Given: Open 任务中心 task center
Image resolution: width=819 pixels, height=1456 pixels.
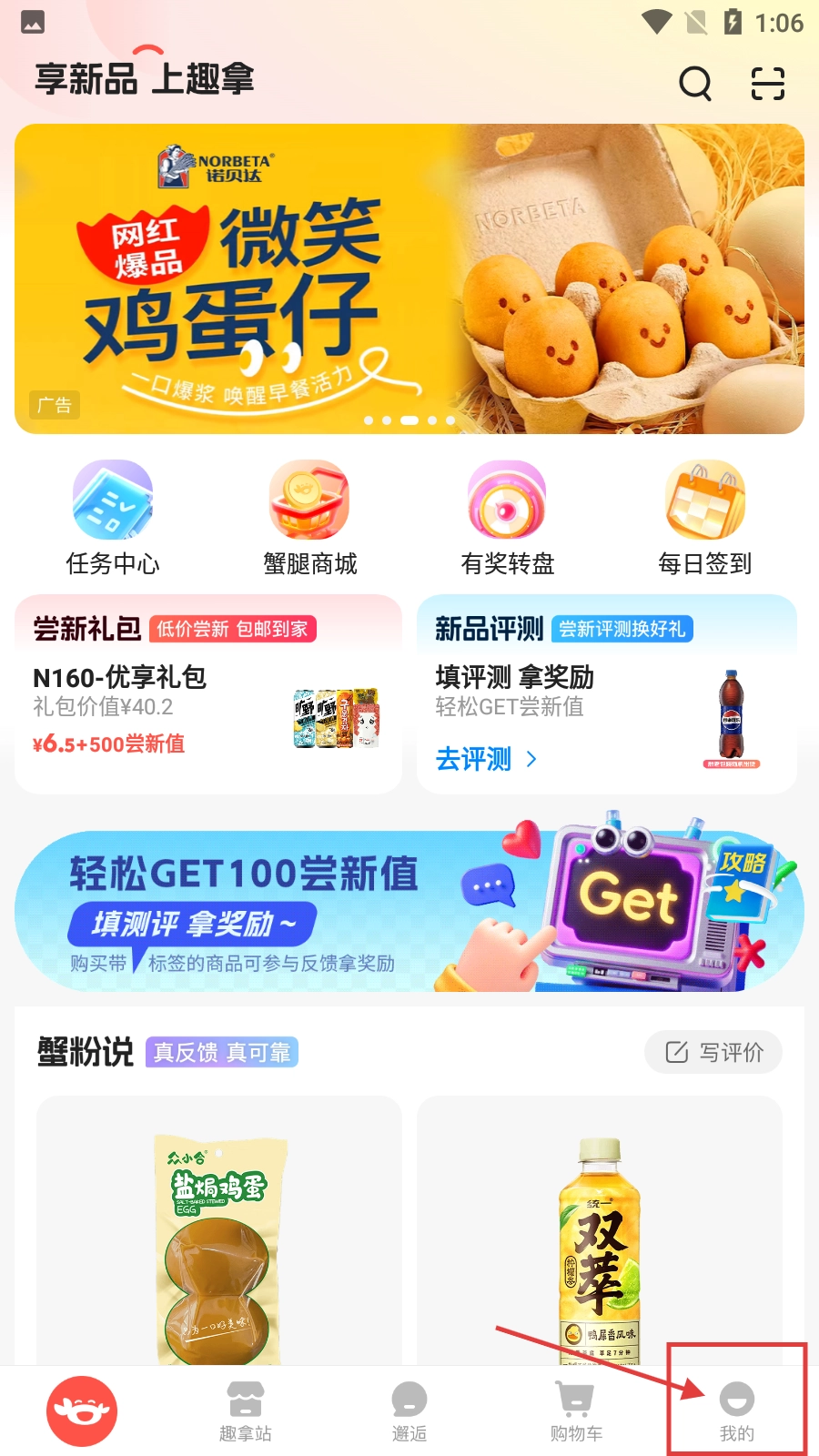Looking at the screenshot, I should (113, 518).
